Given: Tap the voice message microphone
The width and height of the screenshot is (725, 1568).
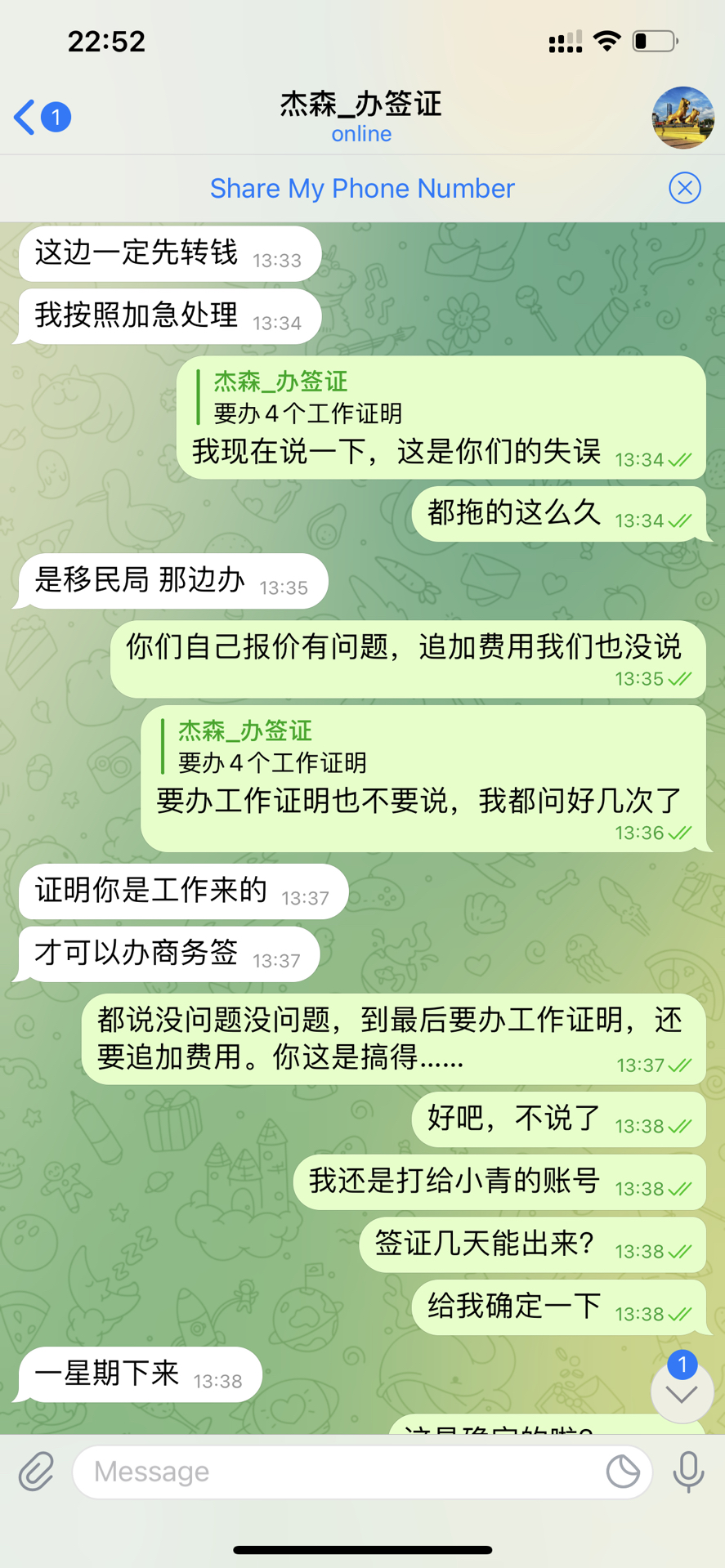Looking at the screenshot, I should 688,1472.
